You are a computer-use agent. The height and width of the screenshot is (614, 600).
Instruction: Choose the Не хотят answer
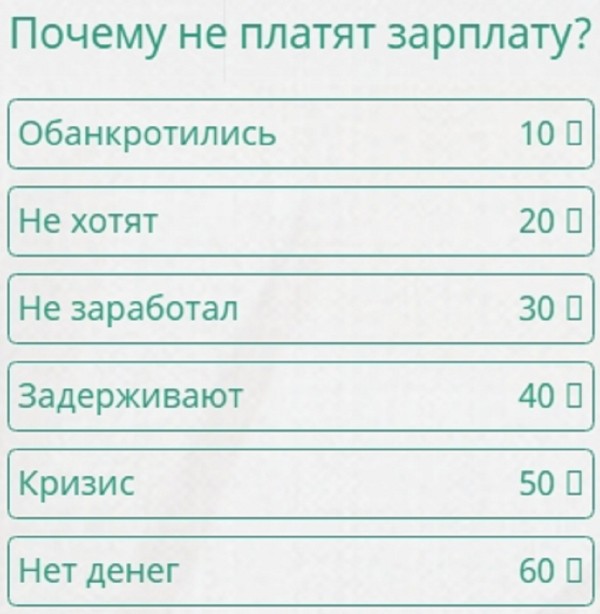tap(300, 221)
